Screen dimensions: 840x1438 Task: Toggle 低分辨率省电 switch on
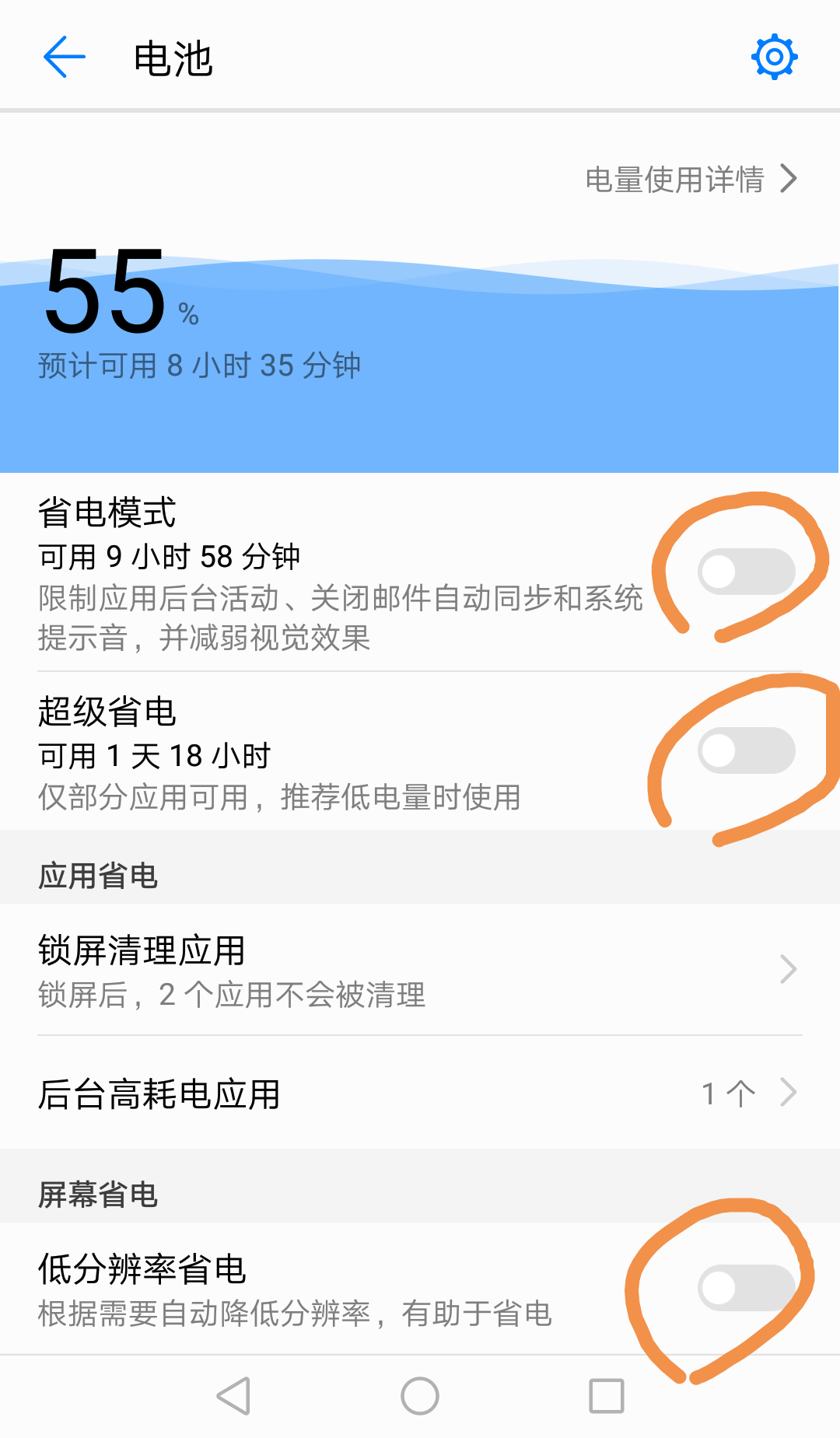pos(746,1288)
